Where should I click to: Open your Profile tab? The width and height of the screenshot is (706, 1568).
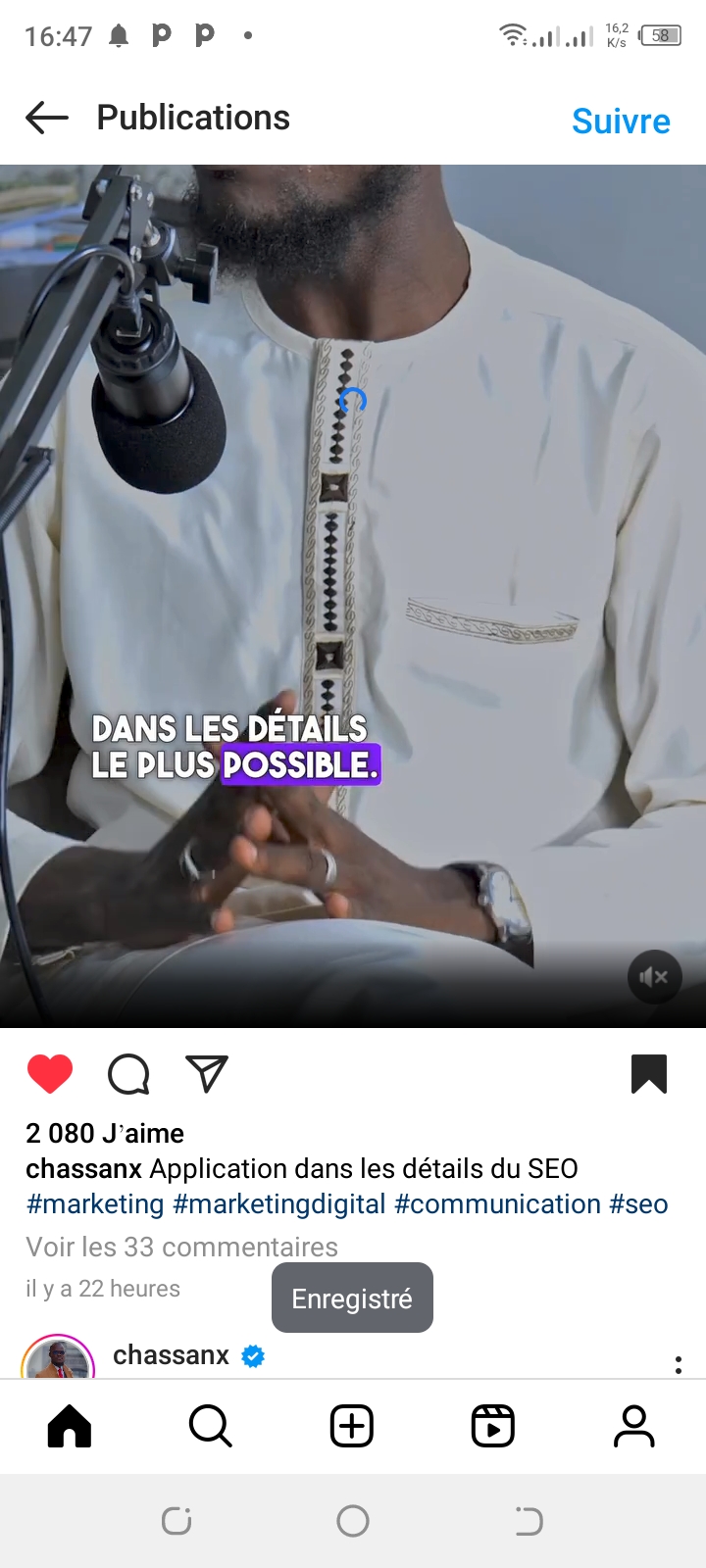click(634, 1426)
